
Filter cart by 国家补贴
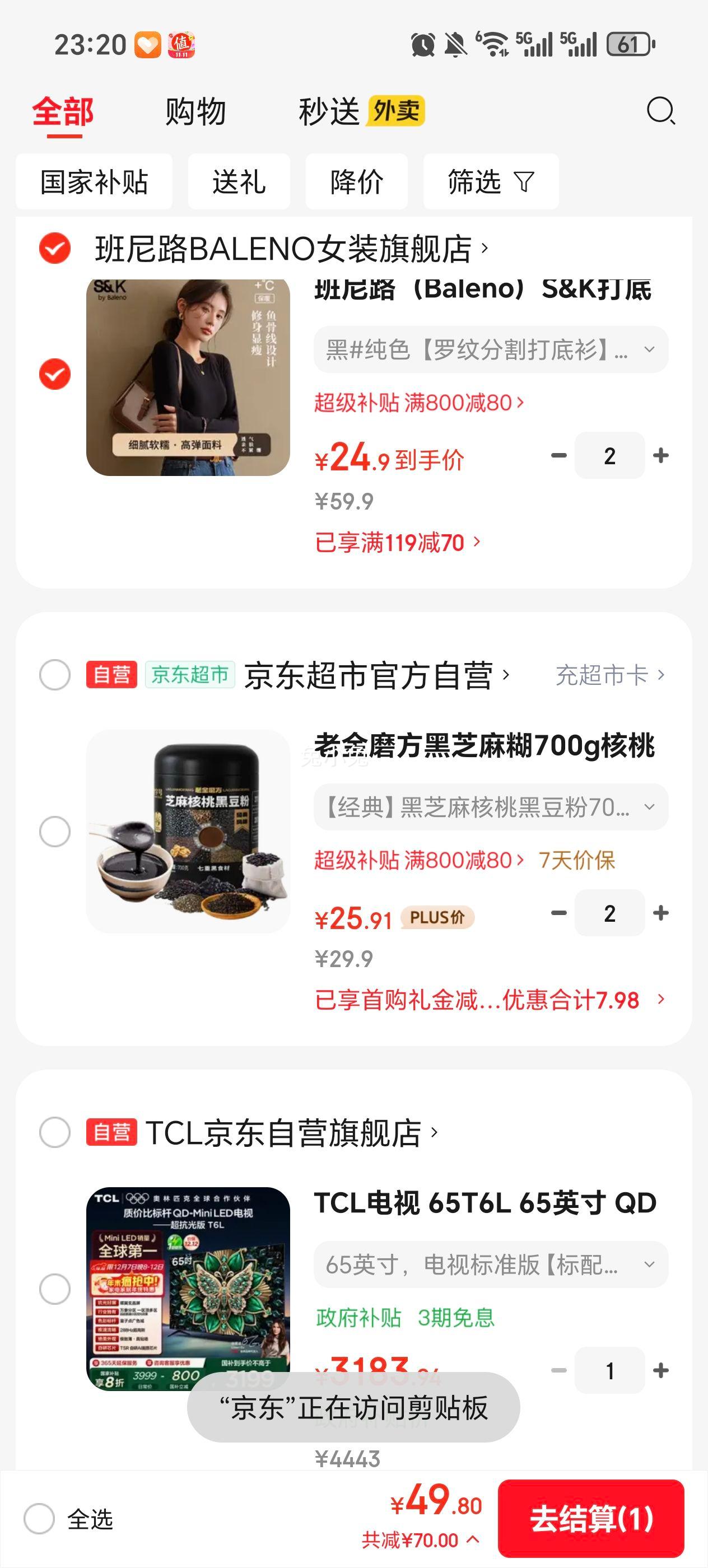tap(94, 182)
